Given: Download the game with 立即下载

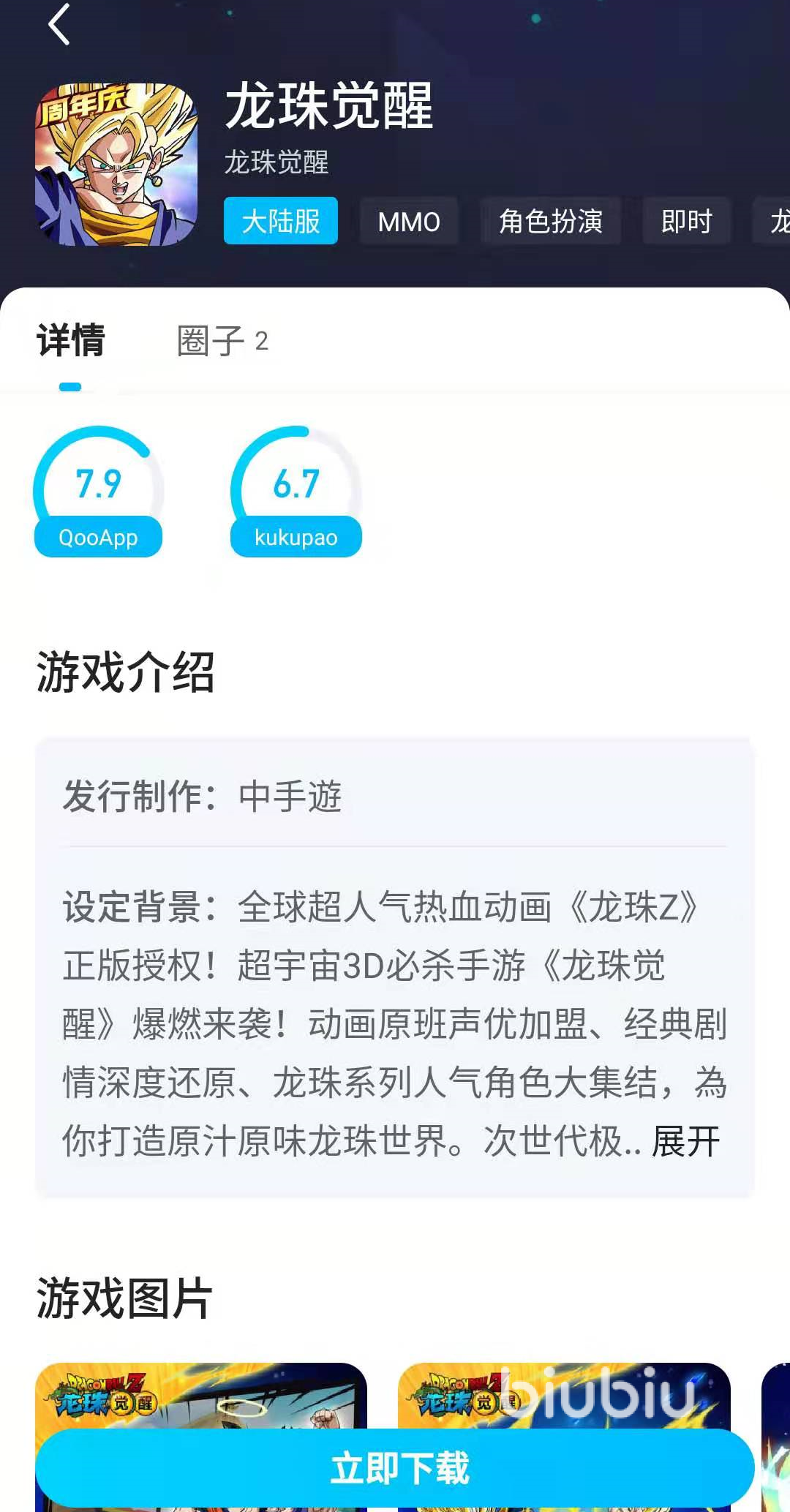Looking at the screenshot, I should 395,1467.
